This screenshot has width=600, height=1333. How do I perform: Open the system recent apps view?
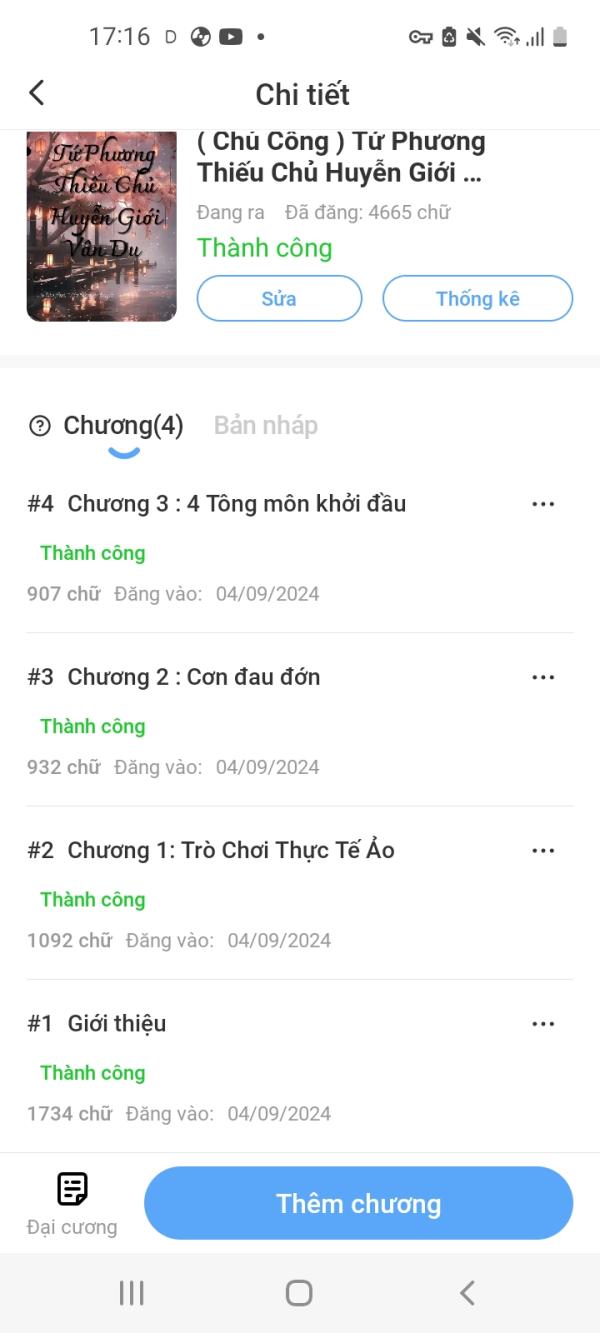tap(132, 1293)
